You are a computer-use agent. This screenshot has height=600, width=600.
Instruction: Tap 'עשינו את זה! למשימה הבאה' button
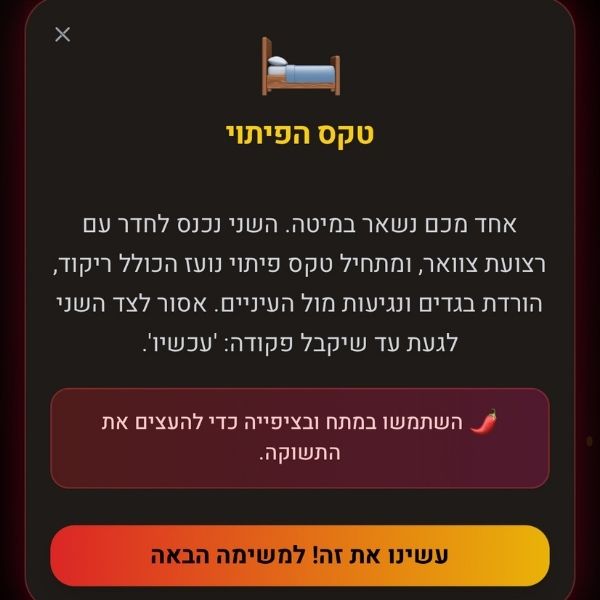click(300, 555)
